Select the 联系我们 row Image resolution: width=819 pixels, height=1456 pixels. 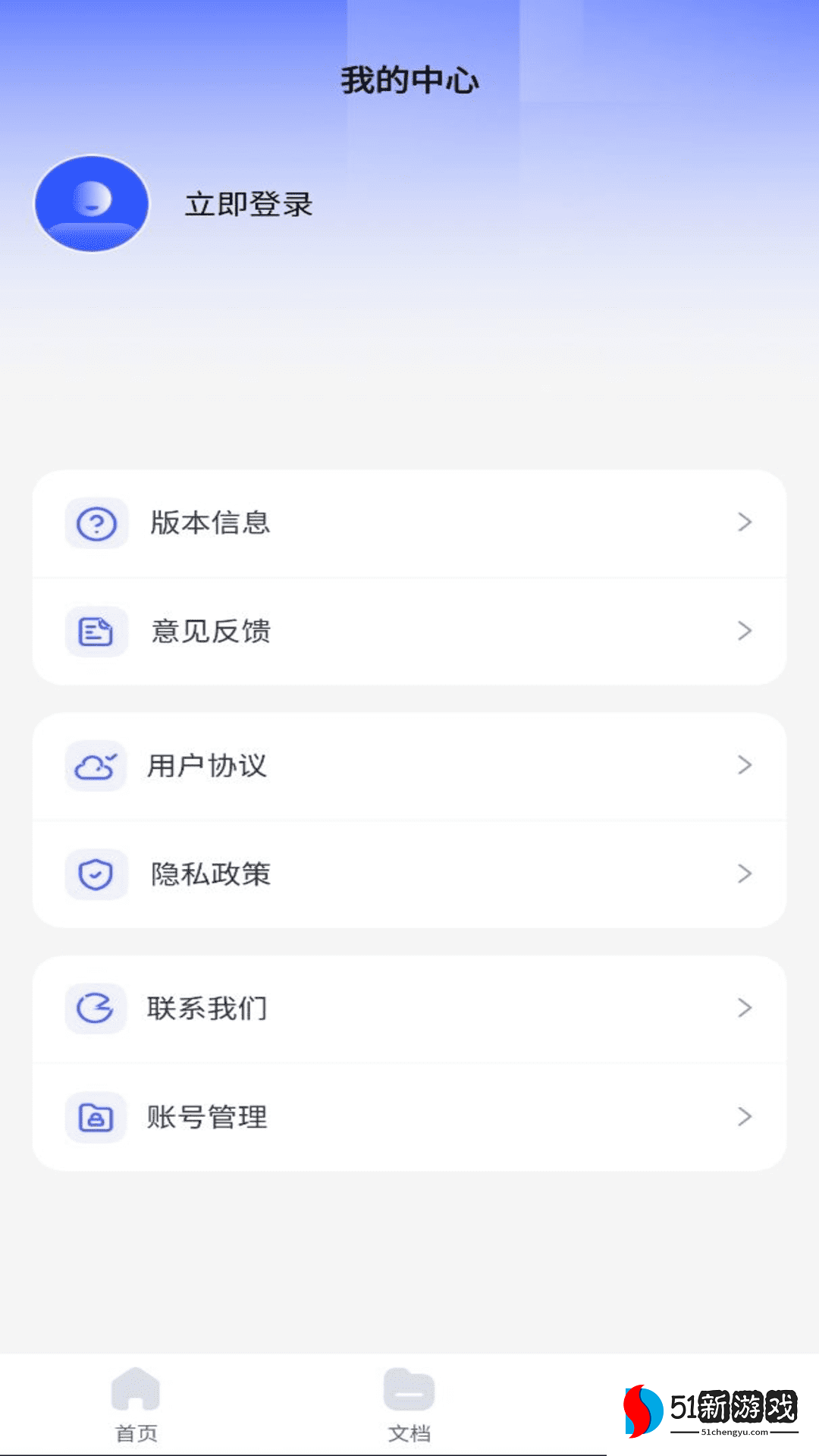[409, 1009]
